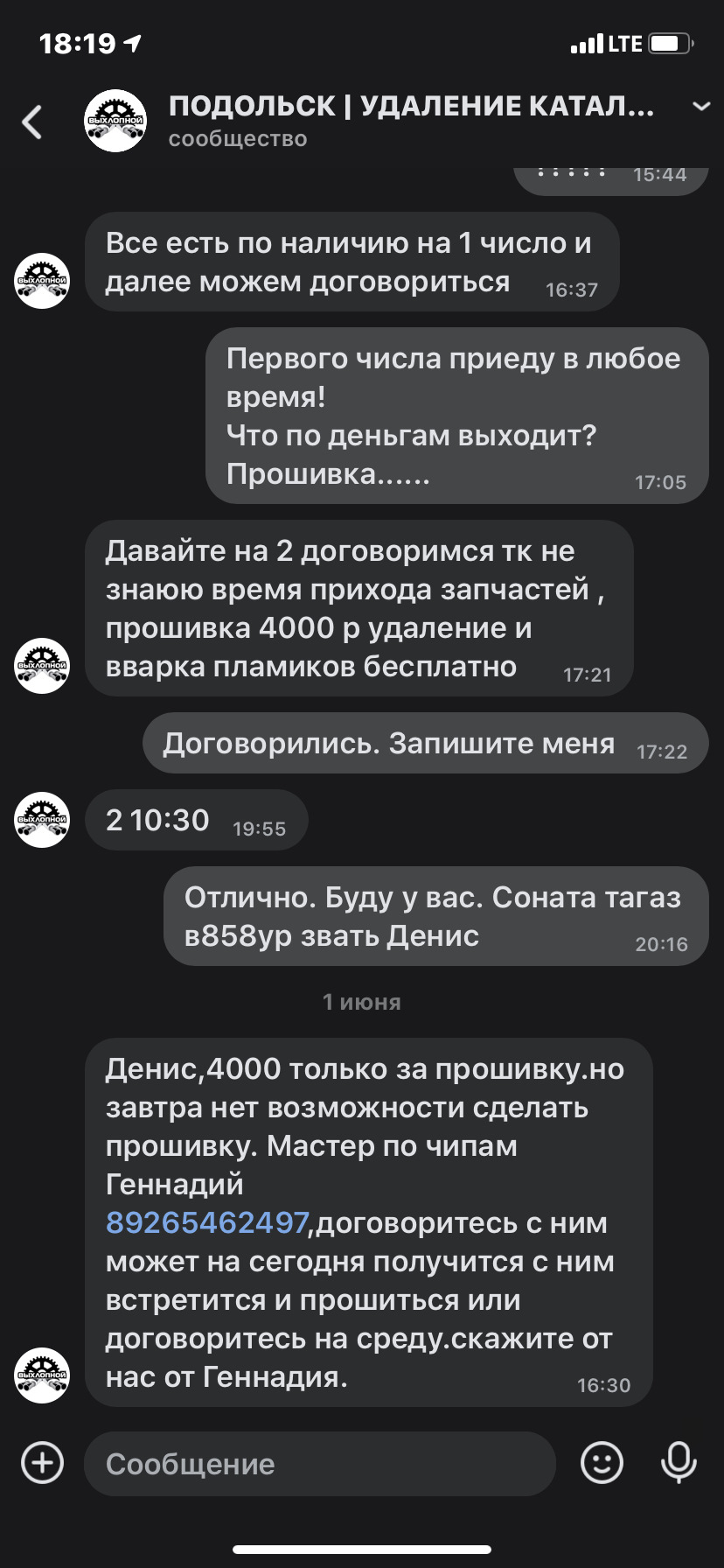The height and width of the screenshot is (1568, 724).
Task: Open the community profile avatar in the header
Action: coord(115,120)
